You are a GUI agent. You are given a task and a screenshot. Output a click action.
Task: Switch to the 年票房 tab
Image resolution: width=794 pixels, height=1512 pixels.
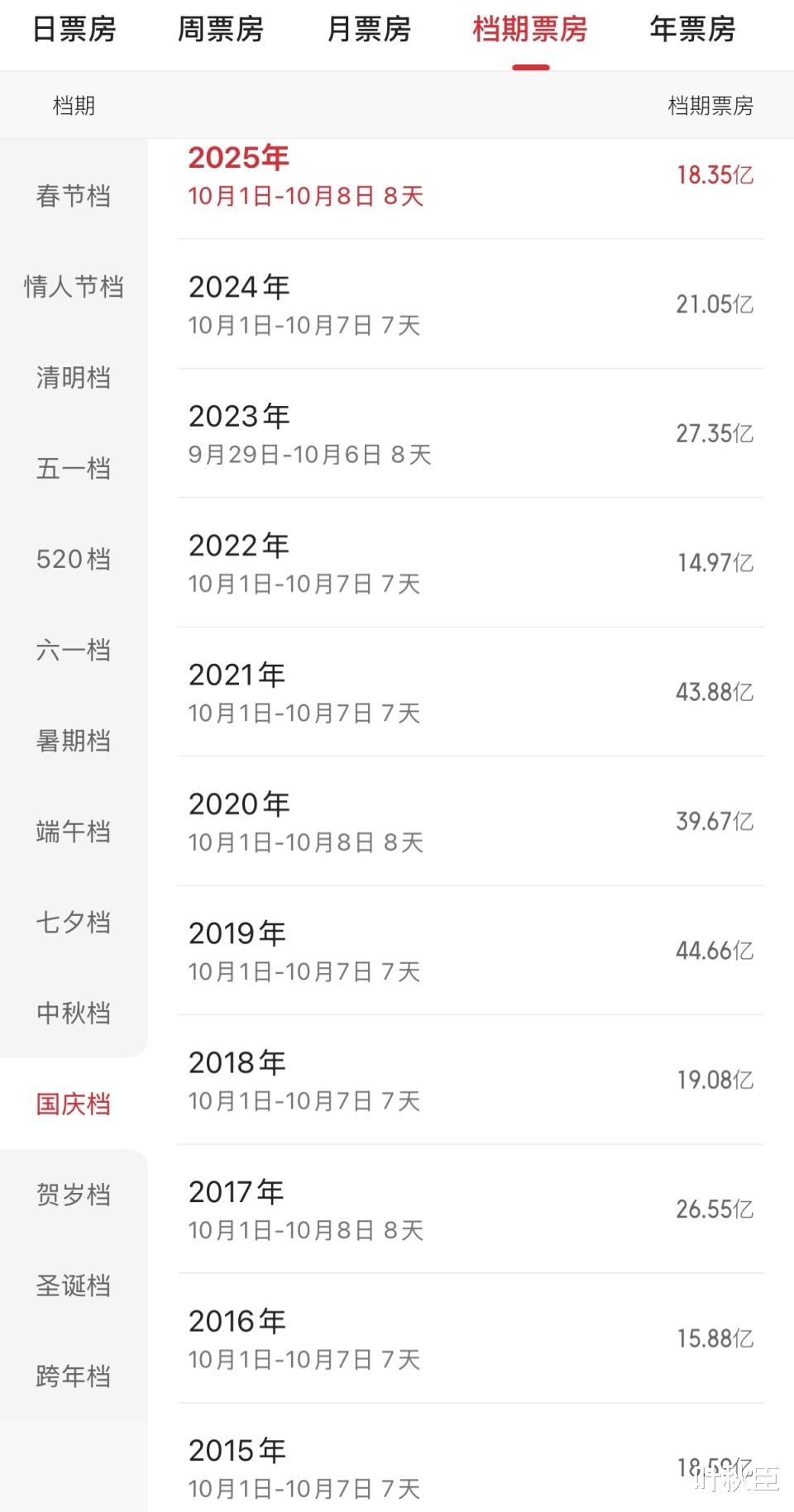tap(692, 30)
